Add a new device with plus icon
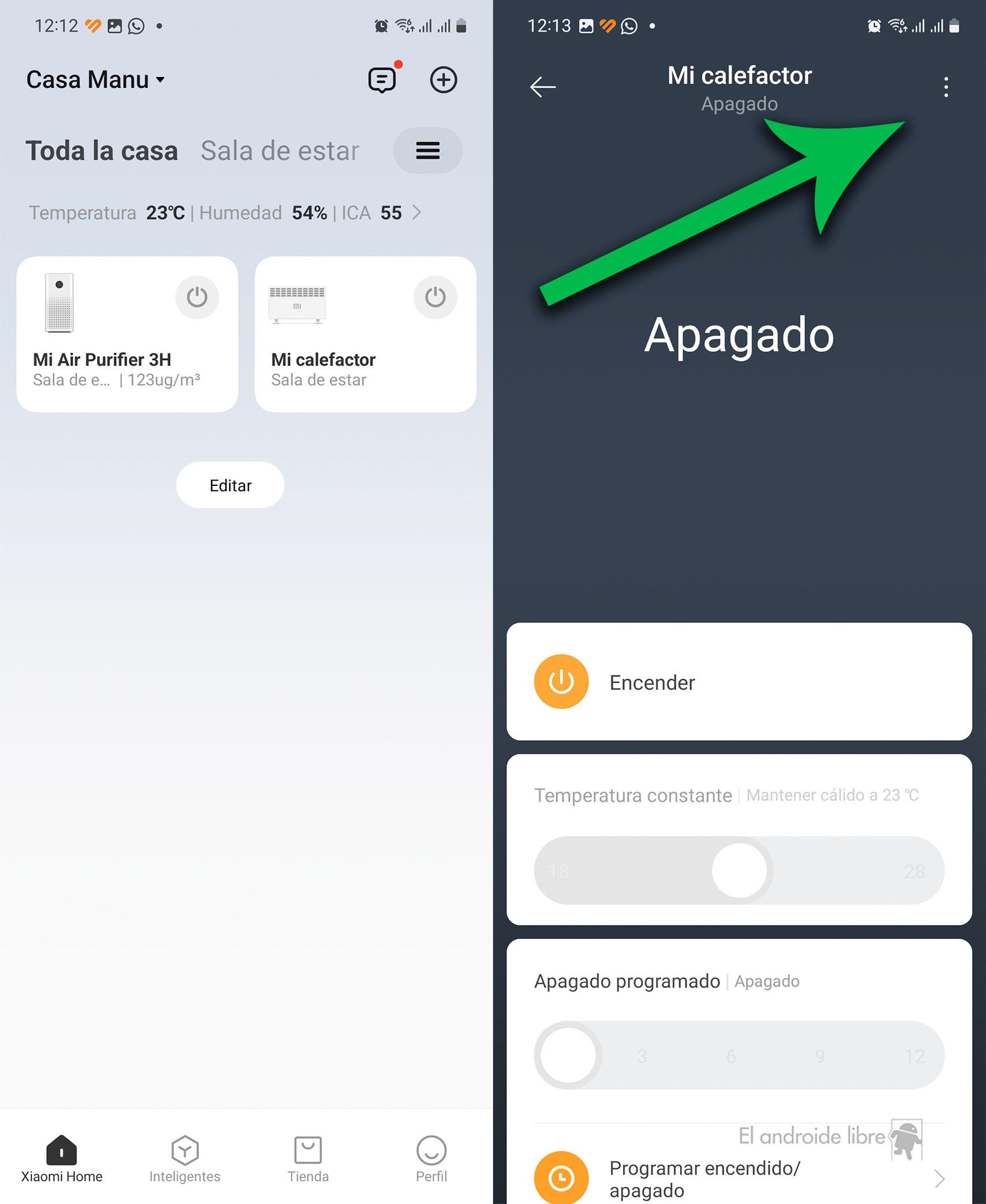This screenshot has width=986, height=1204. 443,80
